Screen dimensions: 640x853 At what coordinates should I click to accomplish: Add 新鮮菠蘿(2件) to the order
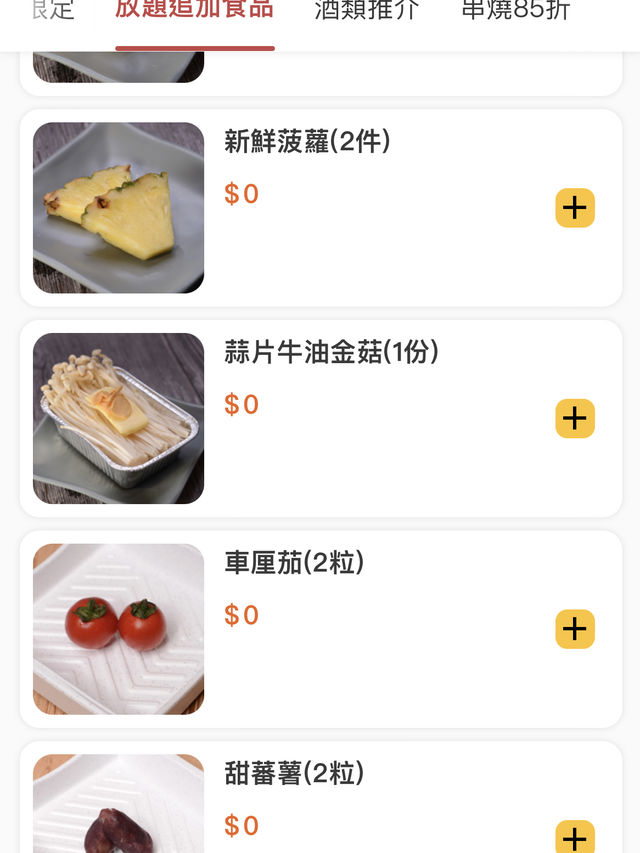[575, 208]
